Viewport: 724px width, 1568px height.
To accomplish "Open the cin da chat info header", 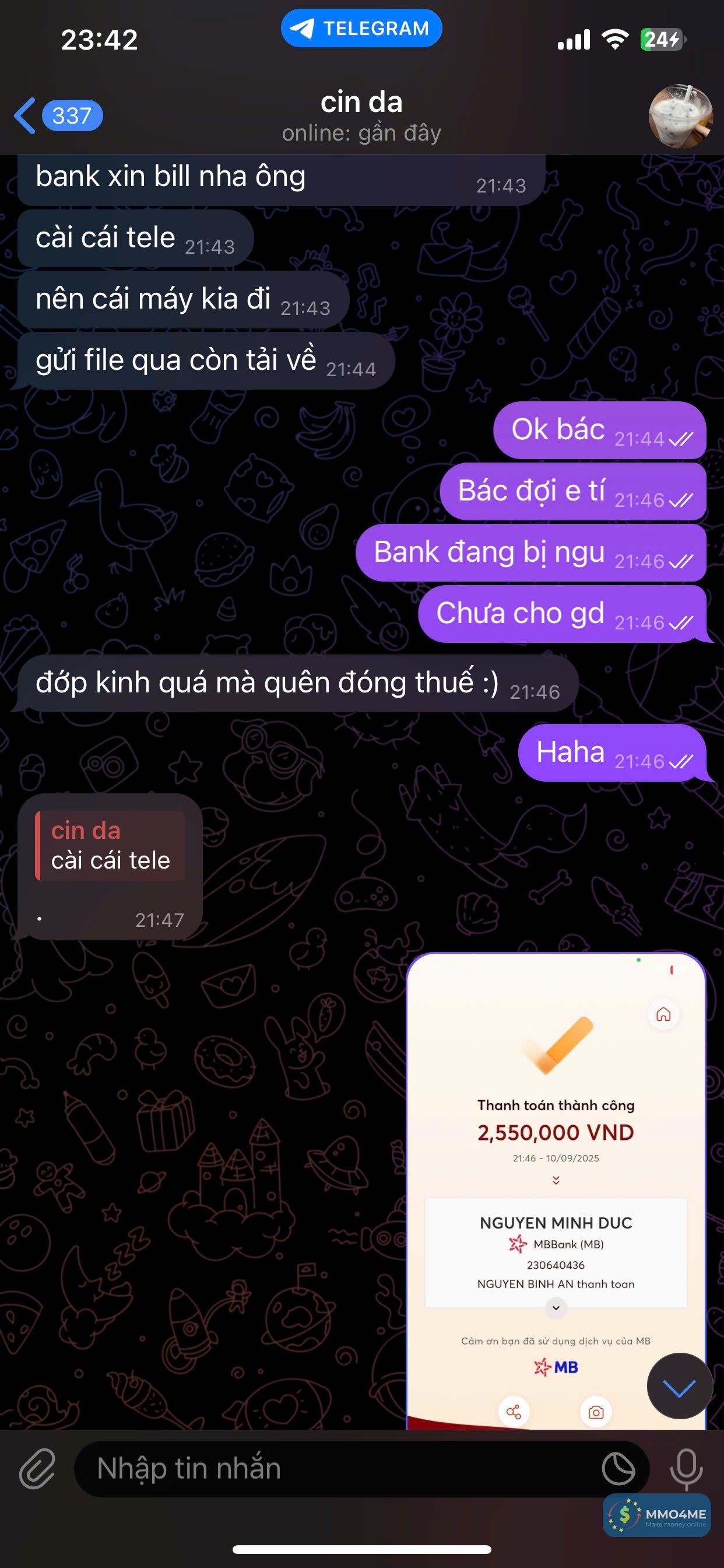I will pos(361,116).
